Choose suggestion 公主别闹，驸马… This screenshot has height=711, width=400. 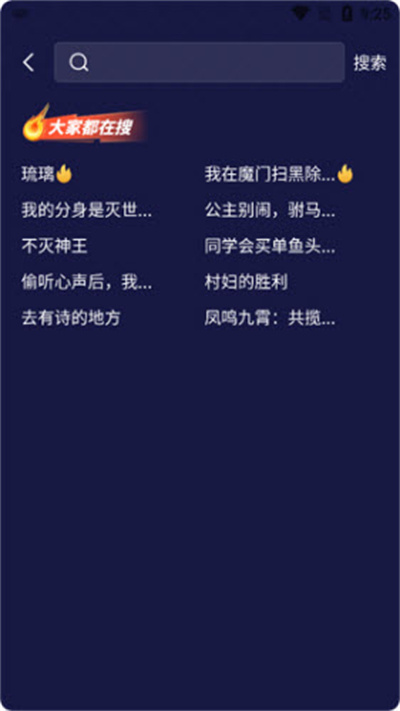[270, 210]
